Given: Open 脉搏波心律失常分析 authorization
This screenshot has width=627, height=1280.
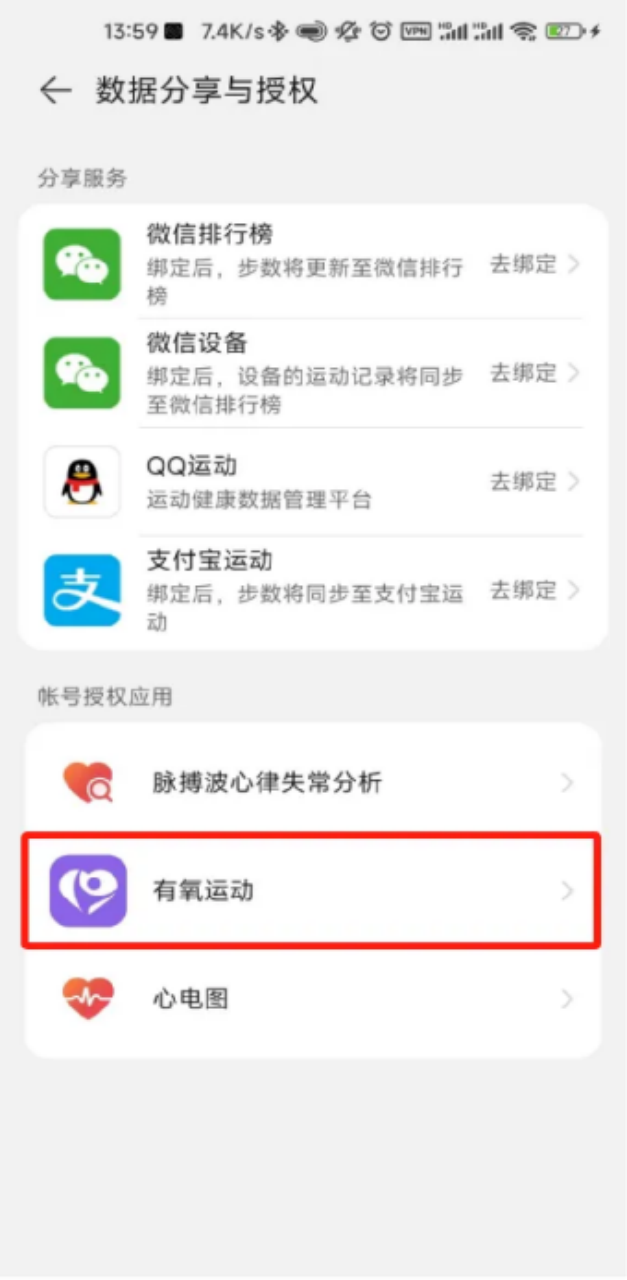Looking at the screenshot, I should click(312, 782).
